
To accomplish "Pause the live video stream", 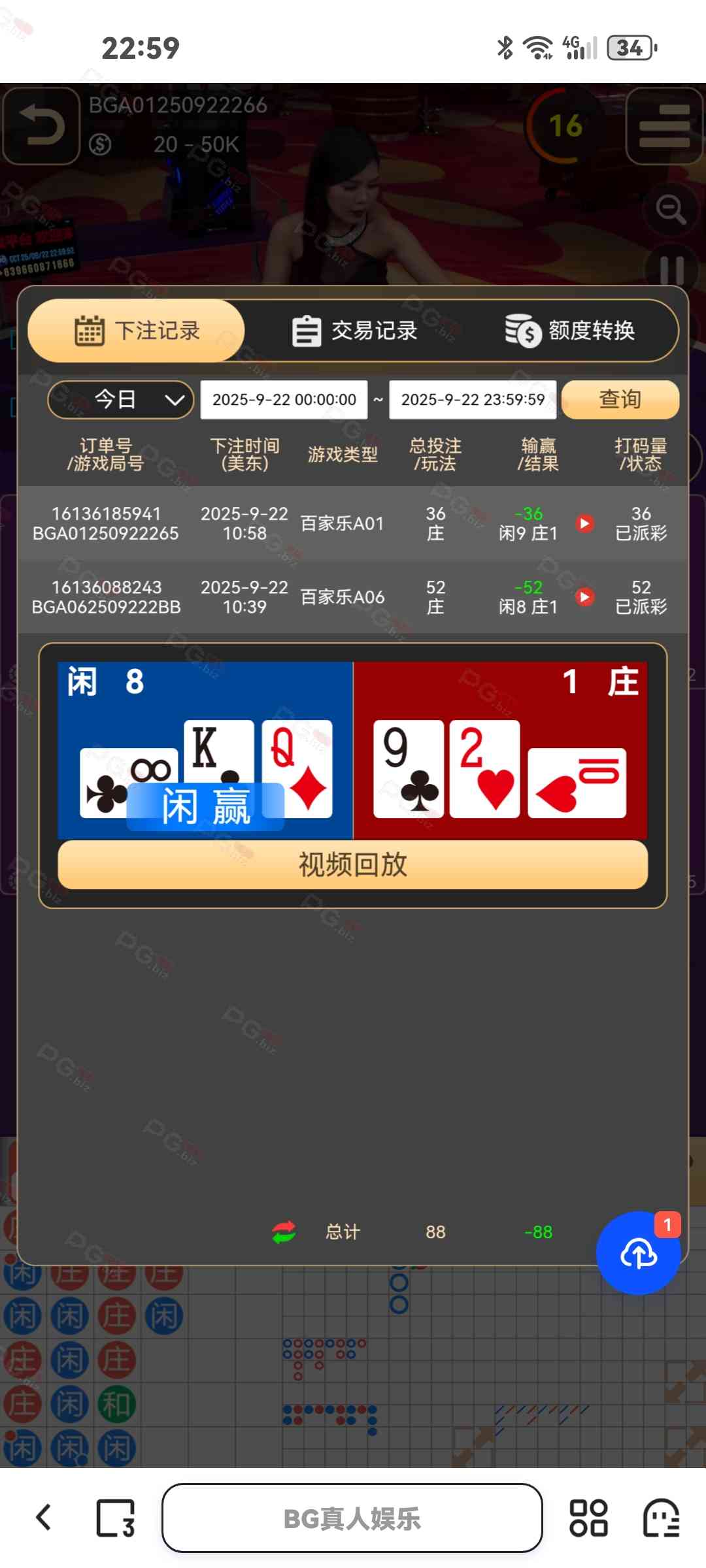I will 672,270.
